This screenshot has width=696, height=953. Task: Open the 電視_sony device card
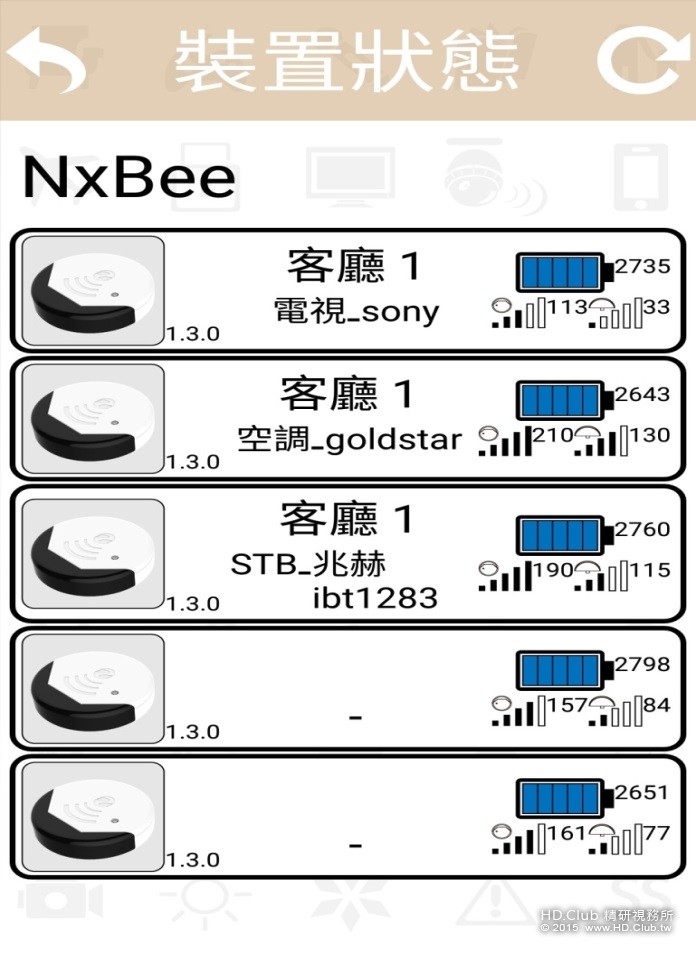pyautogui.click(x=348, y=290)
